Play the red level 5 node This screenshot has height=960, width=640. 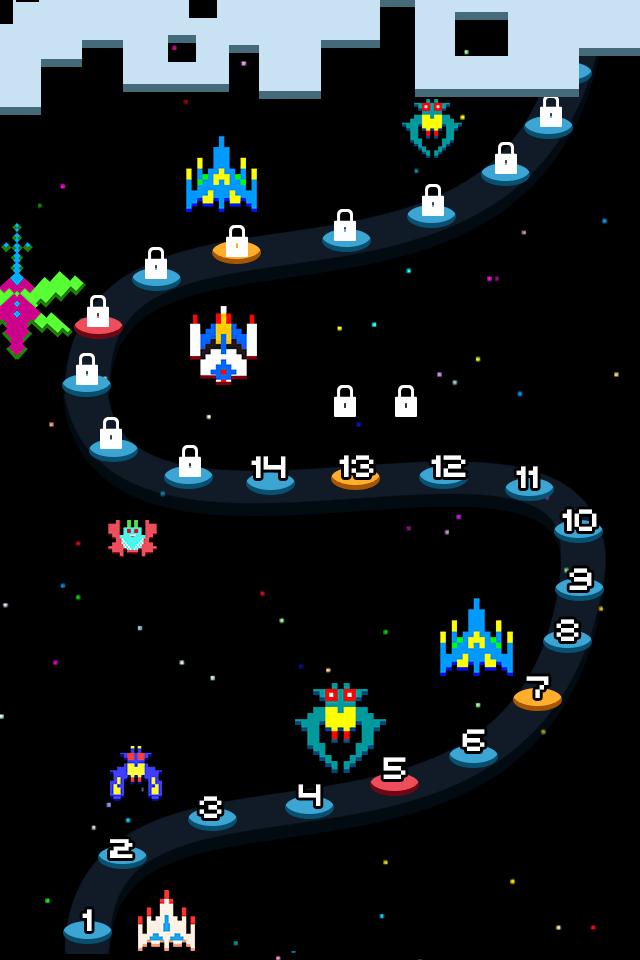click(x=394, y=776)
